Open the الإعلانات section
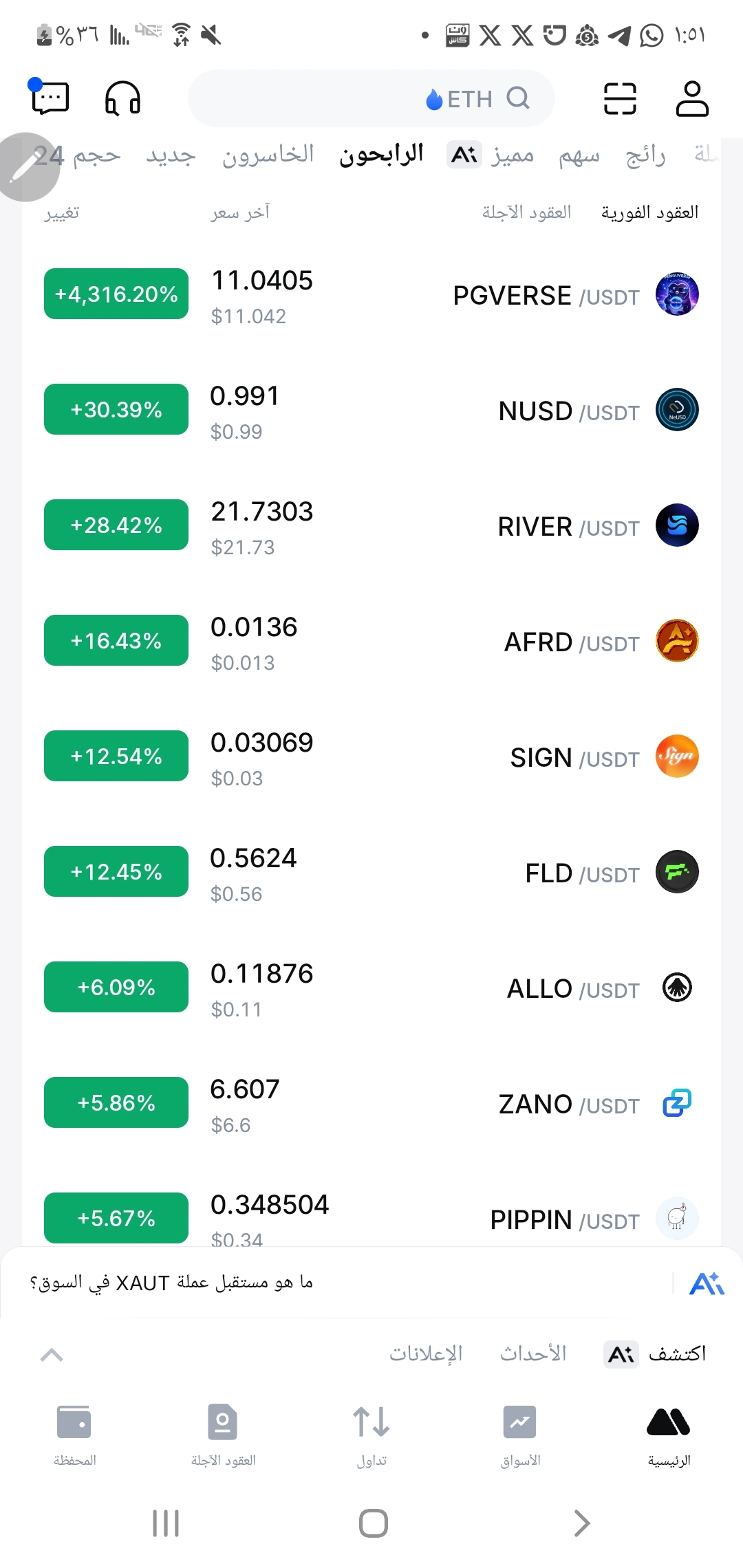This screenshot has height=1568, width=743. [426, 1354]
